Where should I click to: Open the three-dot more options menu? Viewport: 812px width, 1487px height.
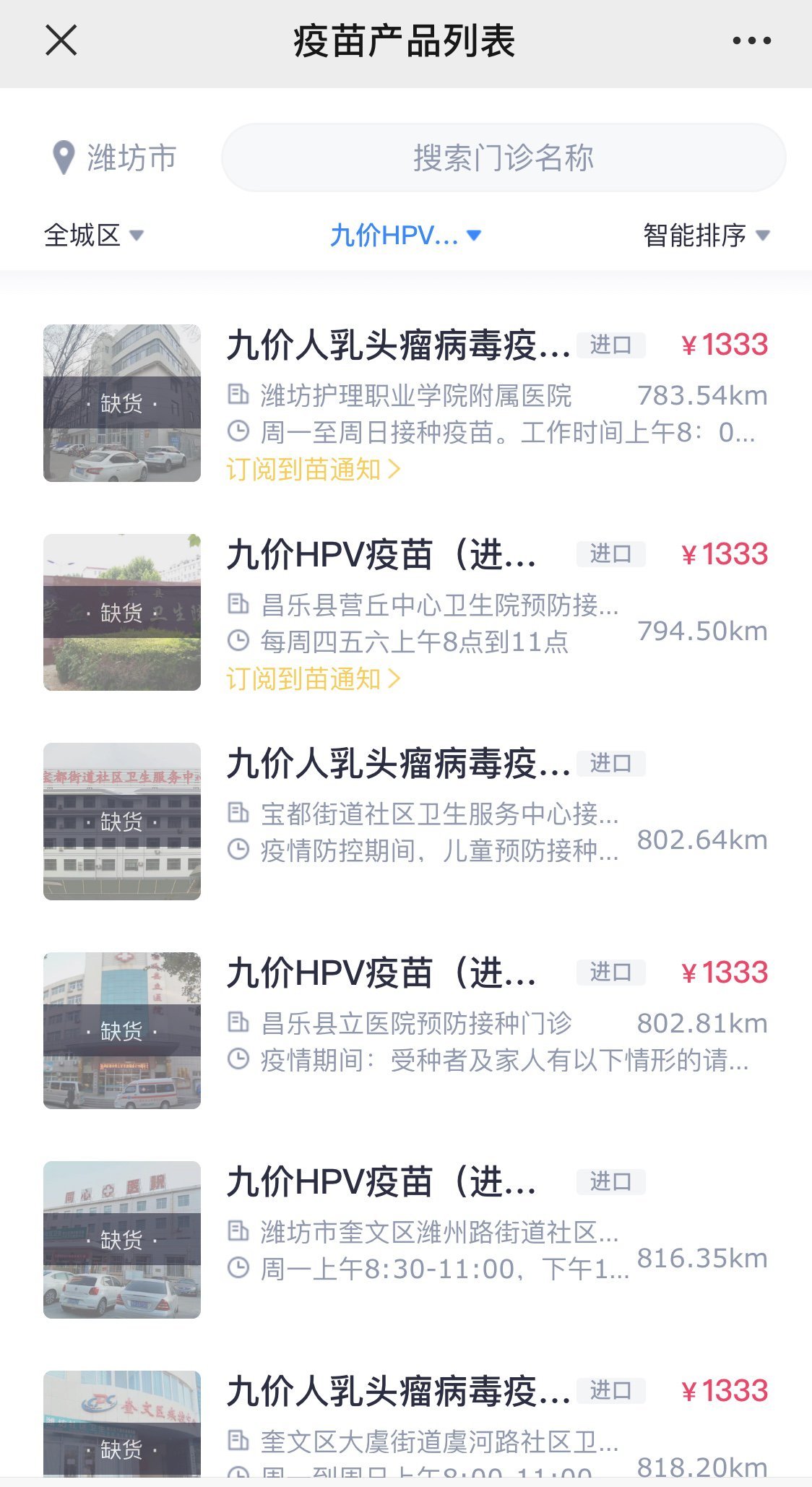pyautogui.click(x=751, y=41)
